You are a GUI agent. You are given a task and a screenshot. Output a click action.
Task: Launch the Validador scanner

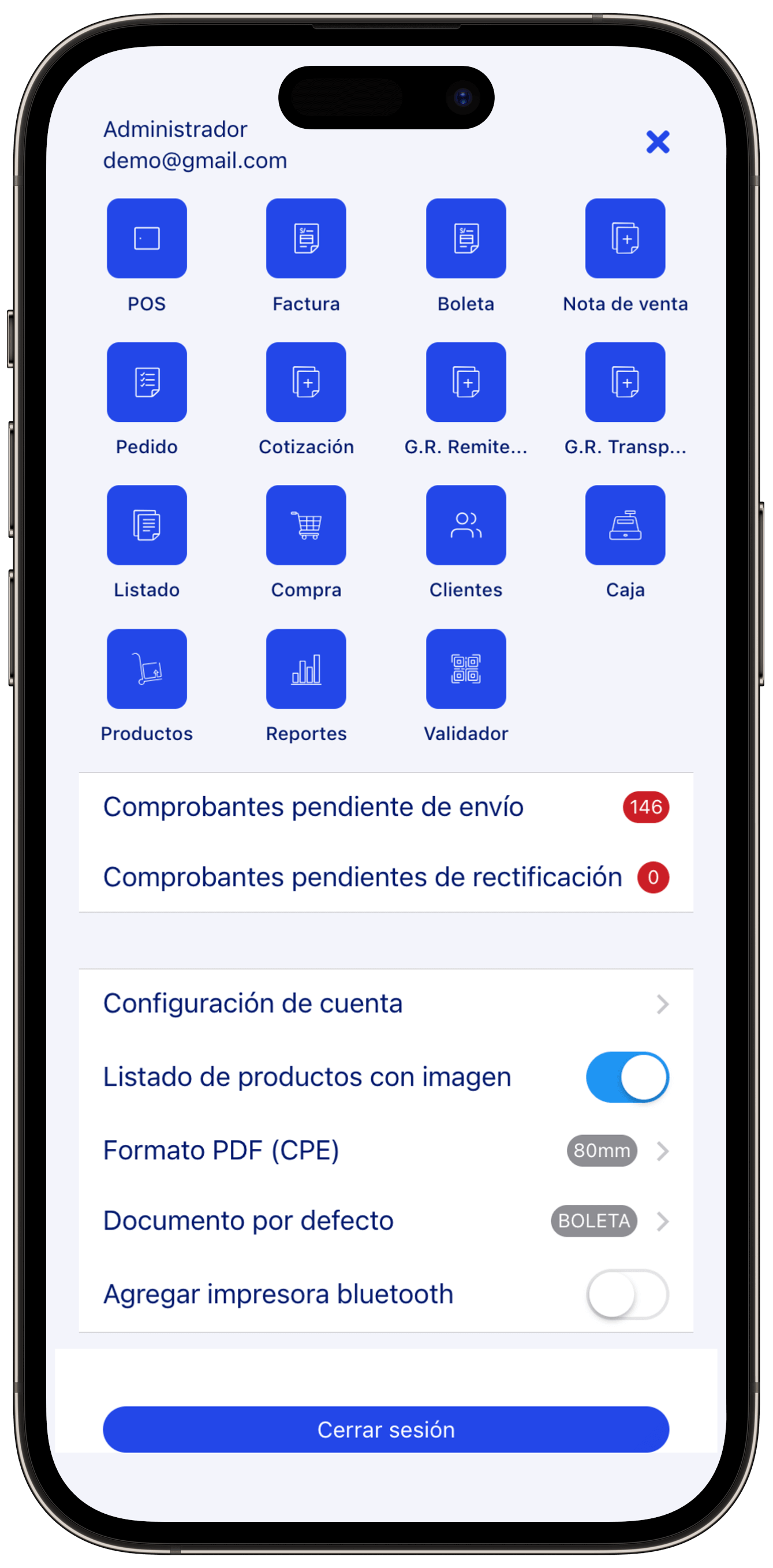point(466,669)
